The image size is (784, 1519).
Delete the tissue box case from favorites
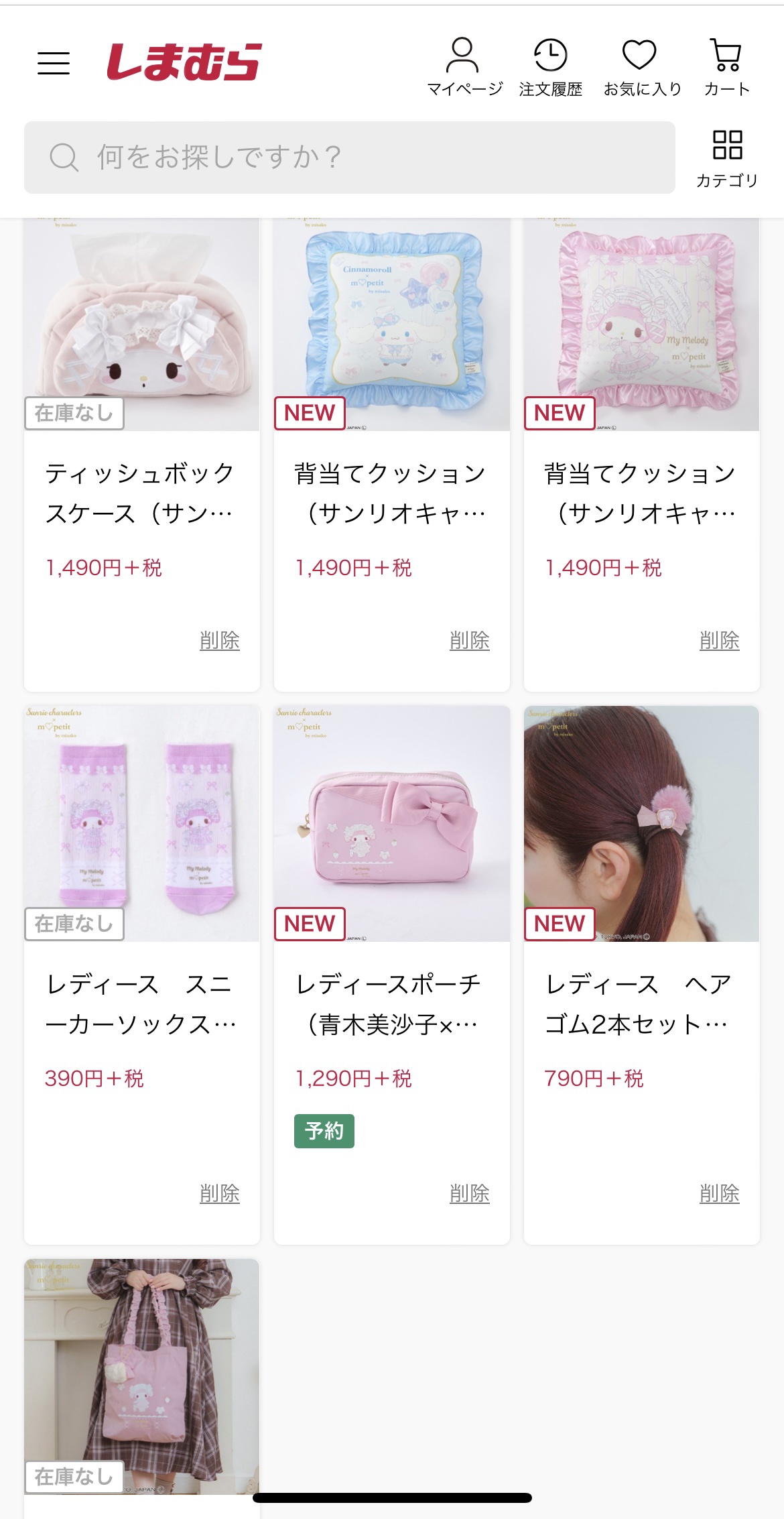pyautogui.click(x=220, y=642)
